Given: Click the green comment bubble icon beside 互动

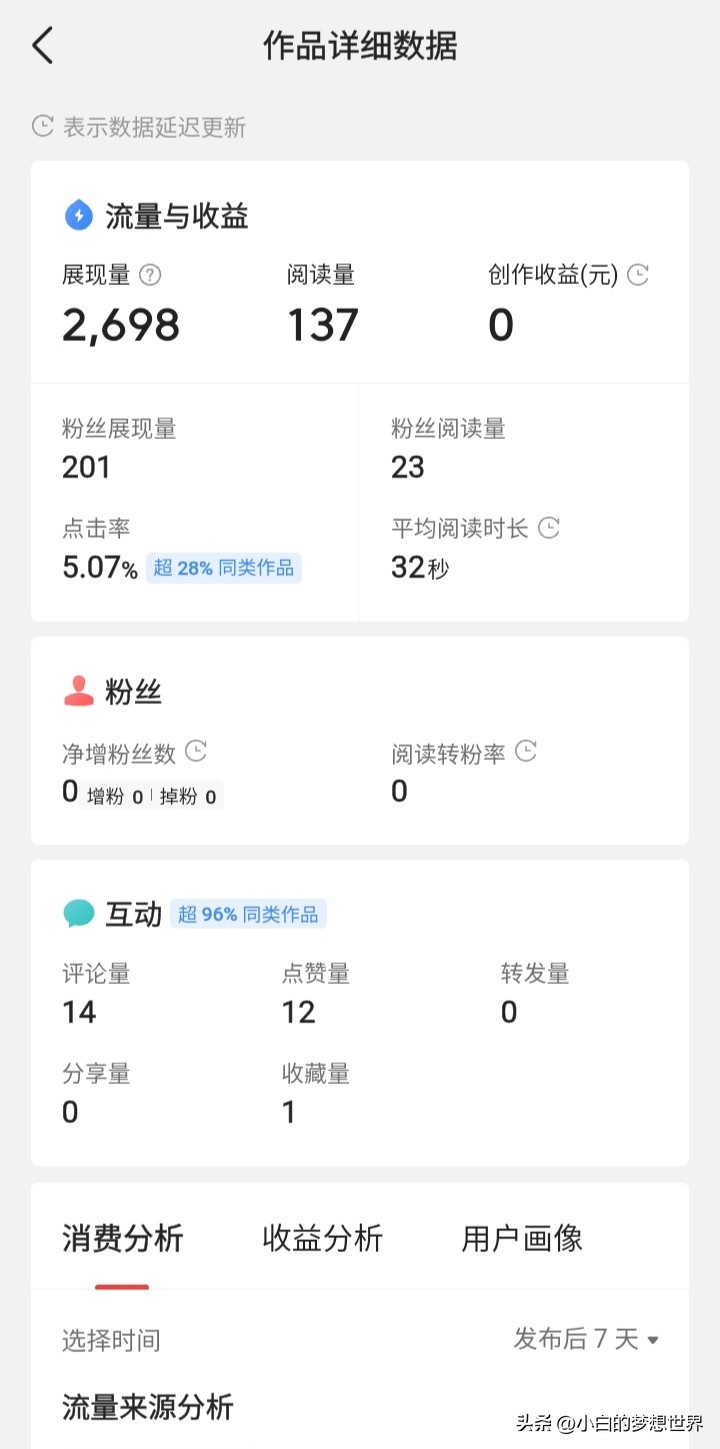Looking at the screenshot, I should pyautogui.click(x=76, y=913).
